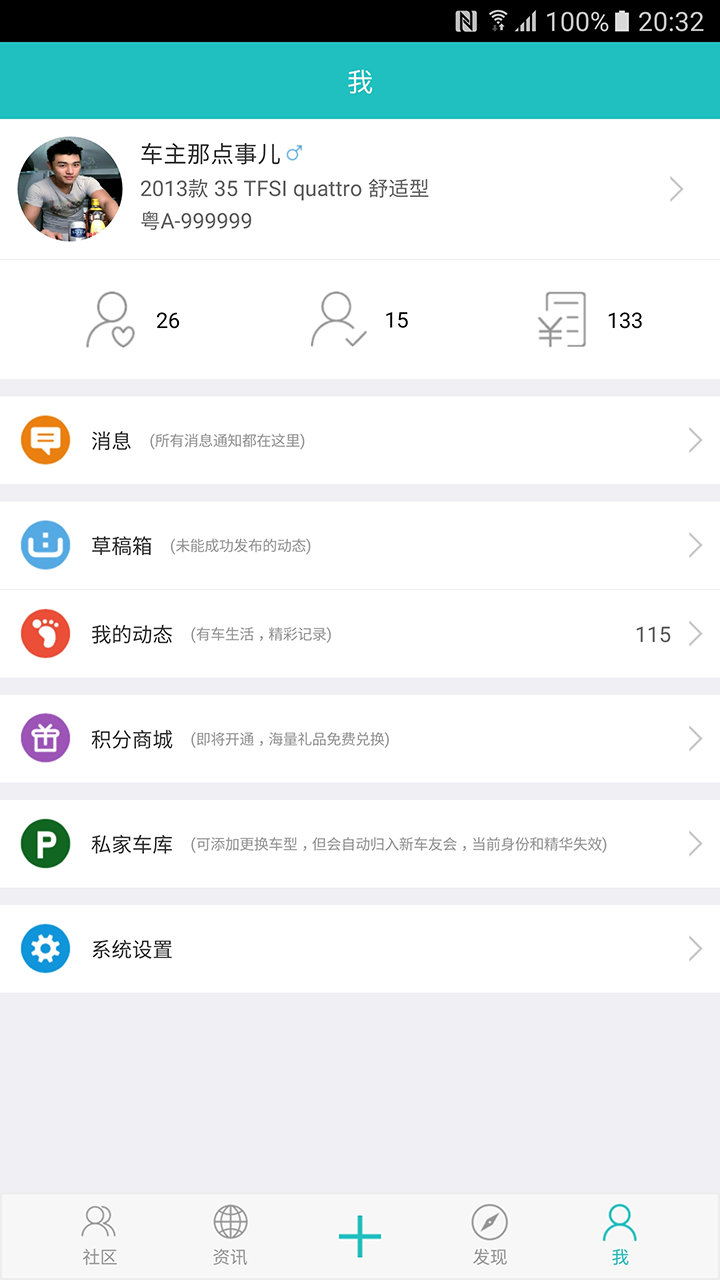Open 资讯 from the bottom navigation
Image resolution: width=720 pixels, height=1280 pixels.
230,1235
